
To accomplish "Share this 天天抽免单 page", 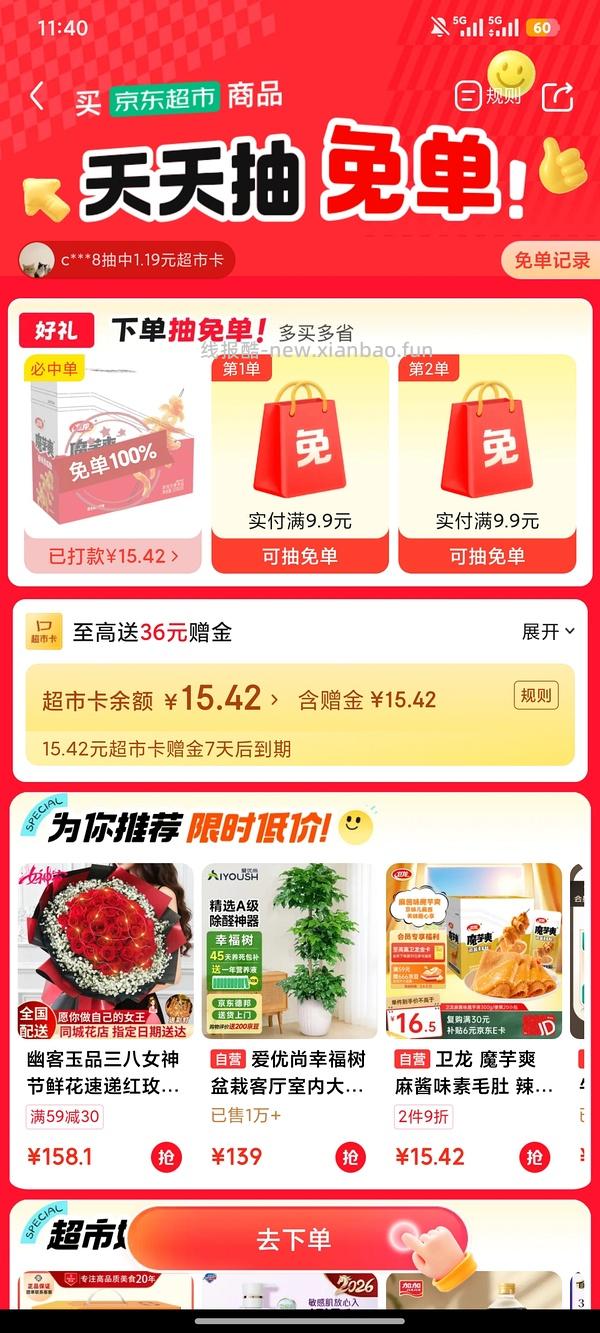I will coord(557,96).
